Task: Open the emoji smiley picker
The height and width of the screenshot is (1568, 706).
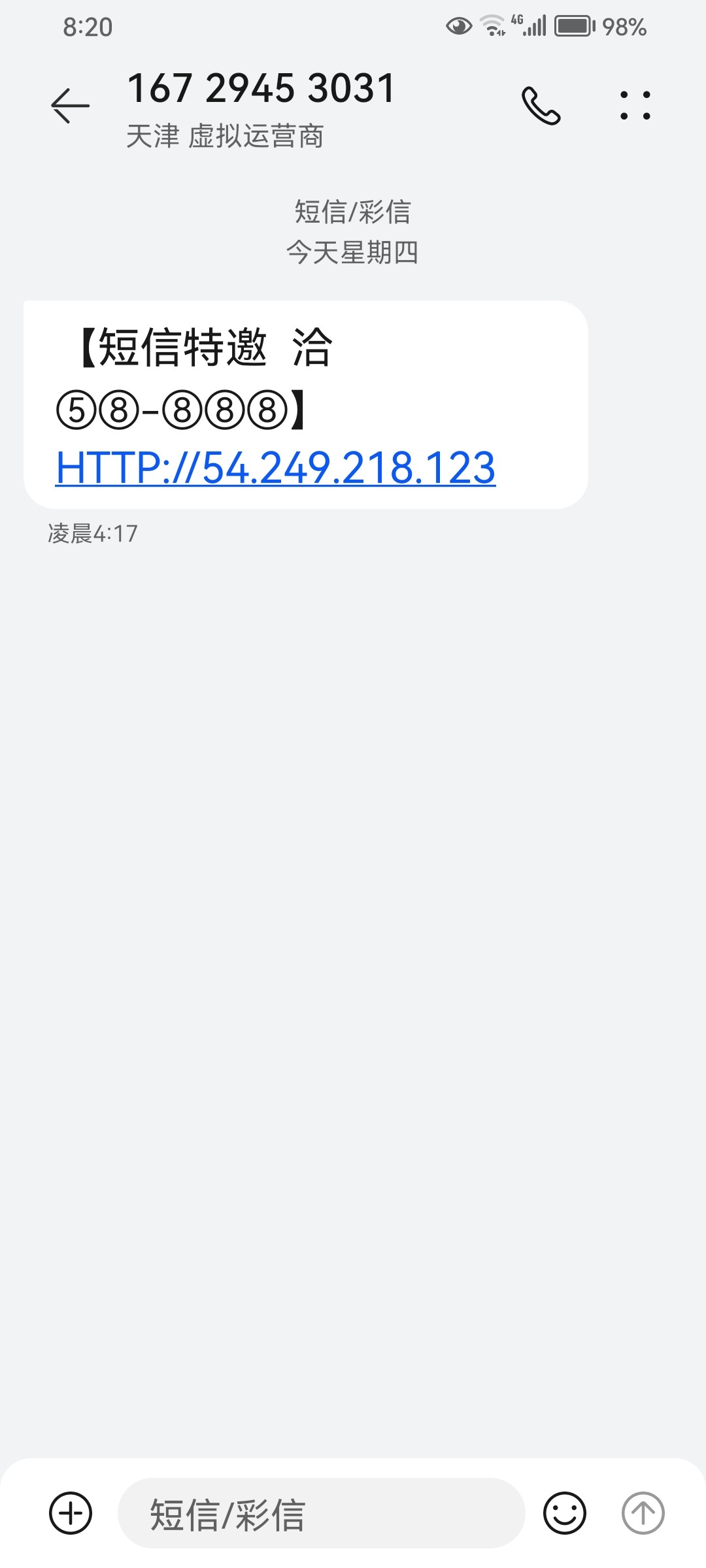Action: tap(565, 1512)
